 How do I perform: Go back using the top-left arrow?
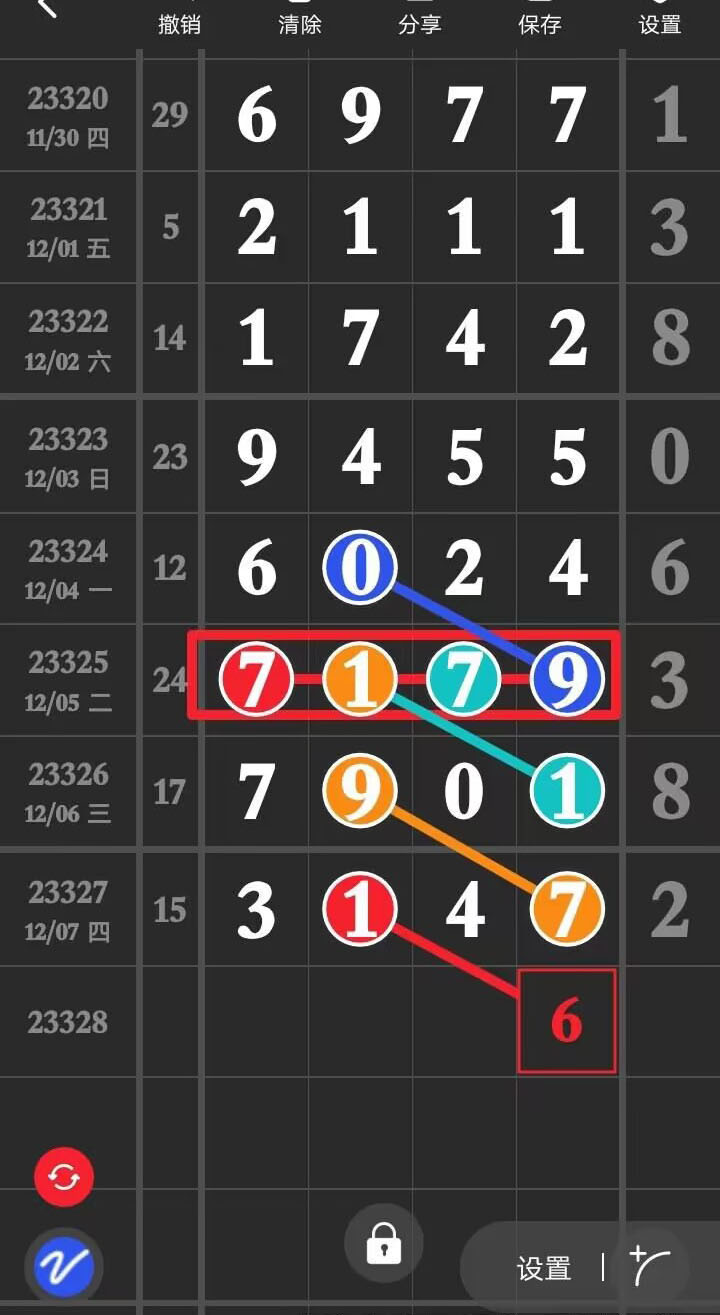point(46,8)
